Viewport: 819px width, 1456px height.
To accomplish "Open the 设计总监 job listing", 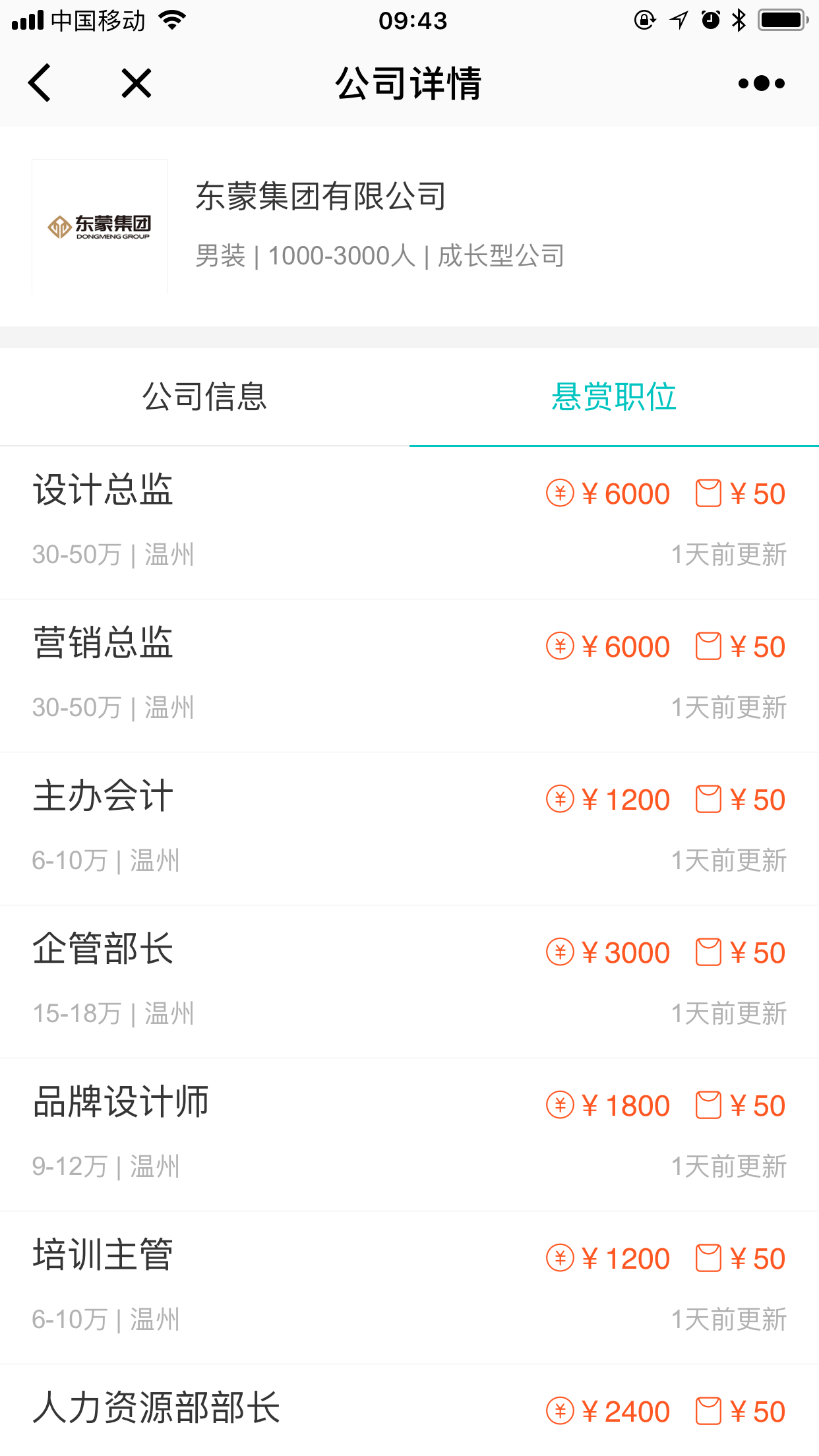I will (x=409, y=523).
